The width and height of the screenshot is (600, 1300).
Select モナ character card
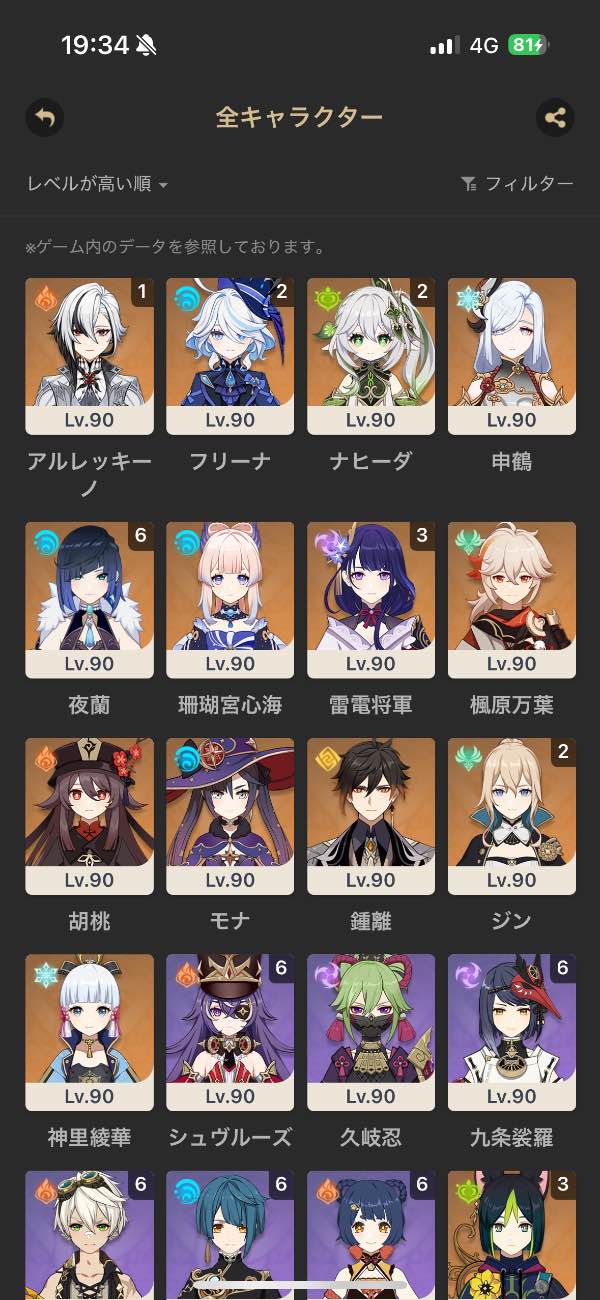click(230, 816)
